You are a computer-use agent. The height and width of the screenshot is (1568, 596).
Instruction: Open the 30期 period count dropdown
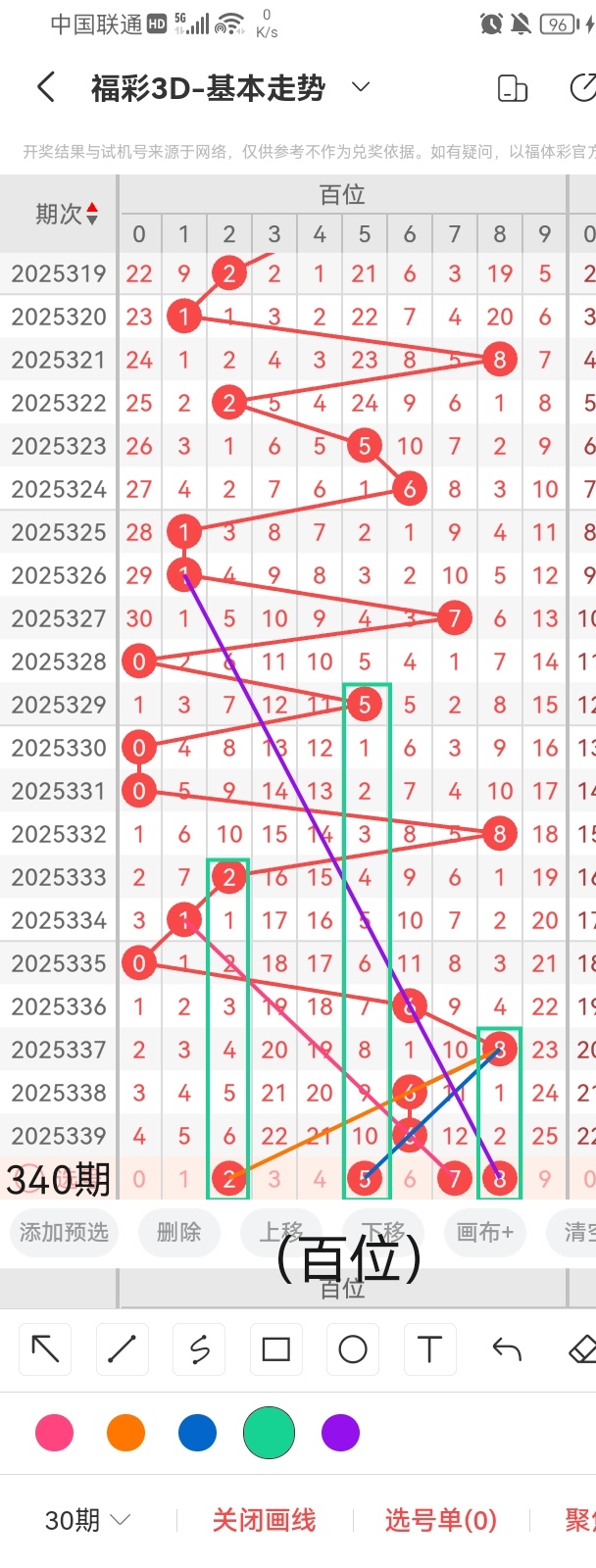click(x=87, y=1520)
